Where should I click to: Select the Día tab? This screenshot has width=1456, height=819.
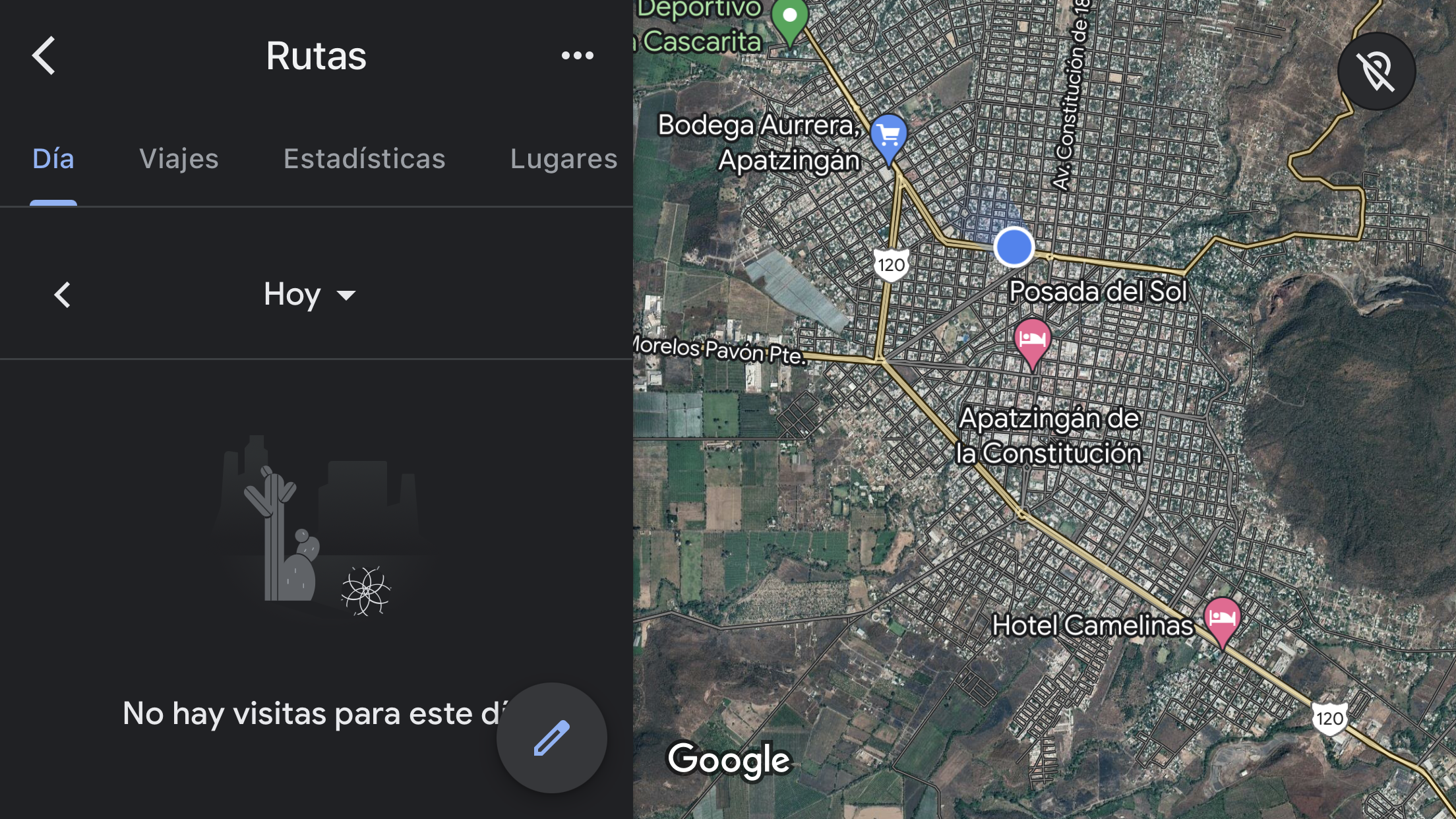53,159
